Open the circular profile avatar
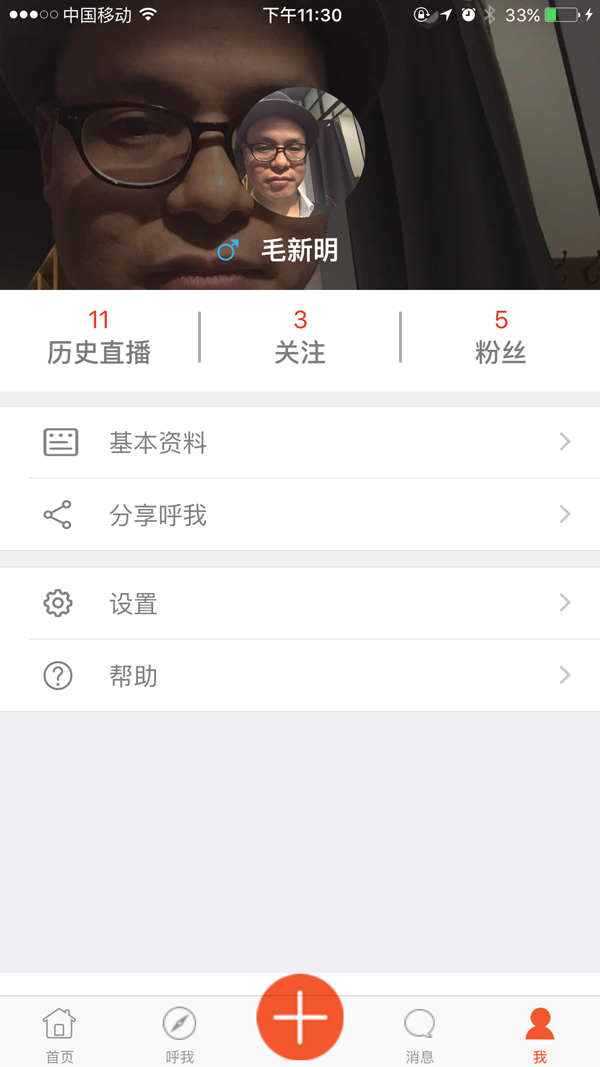Image resolution: width=600 pixels, height=1067 pixels. 299,153
